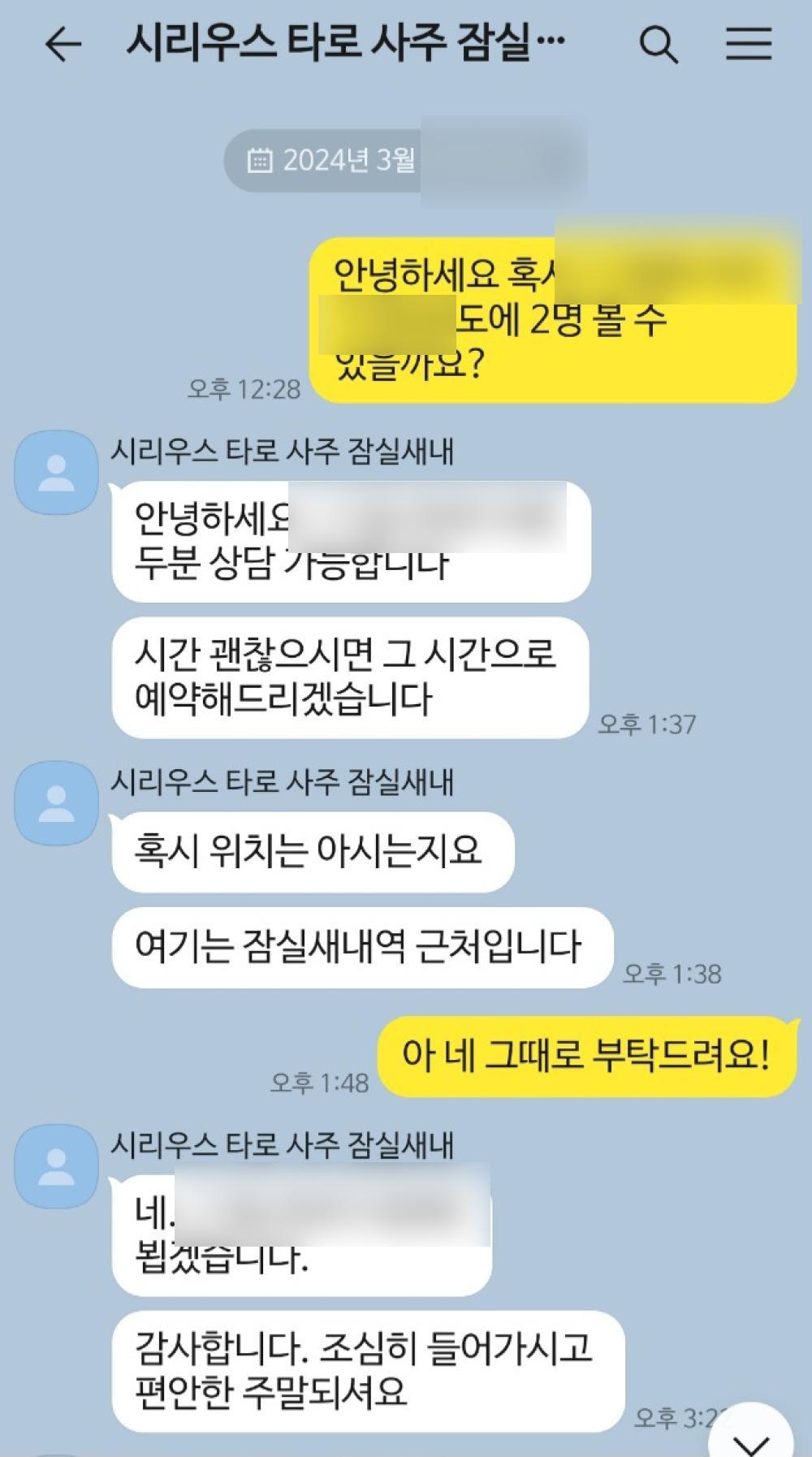Screen dimensions: 812x1457
Task: Open profile avatar above 안녕하세요 message
Action: [x=57, y=473]
